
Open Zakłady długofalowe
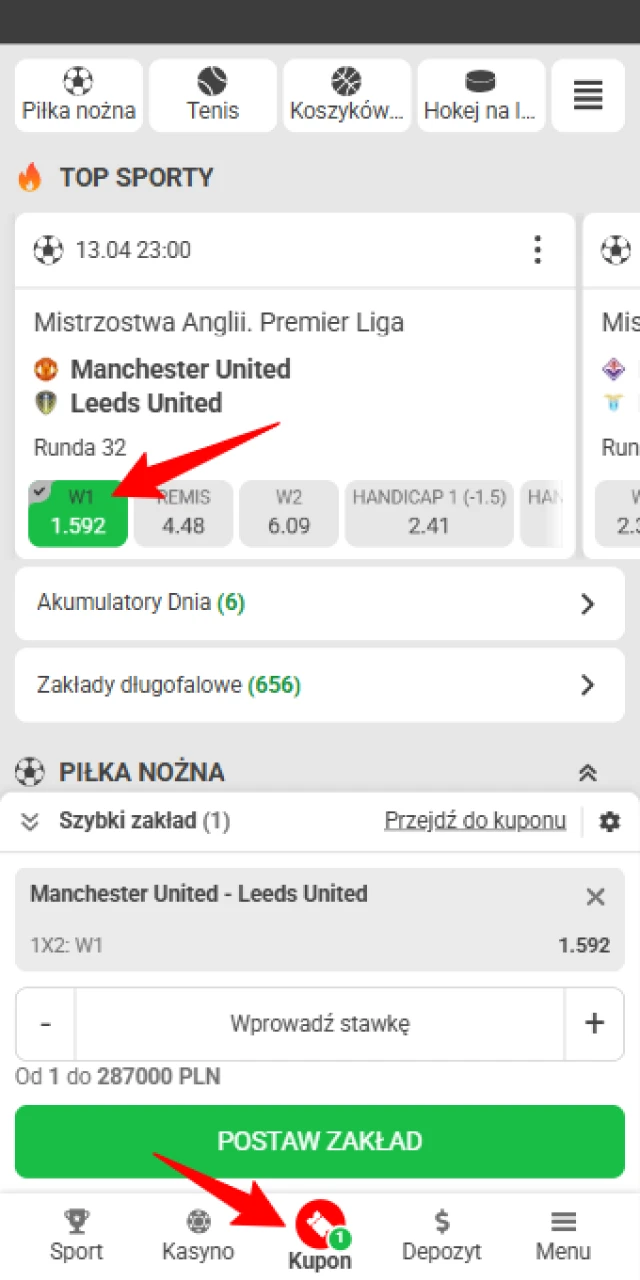(320, 685)
